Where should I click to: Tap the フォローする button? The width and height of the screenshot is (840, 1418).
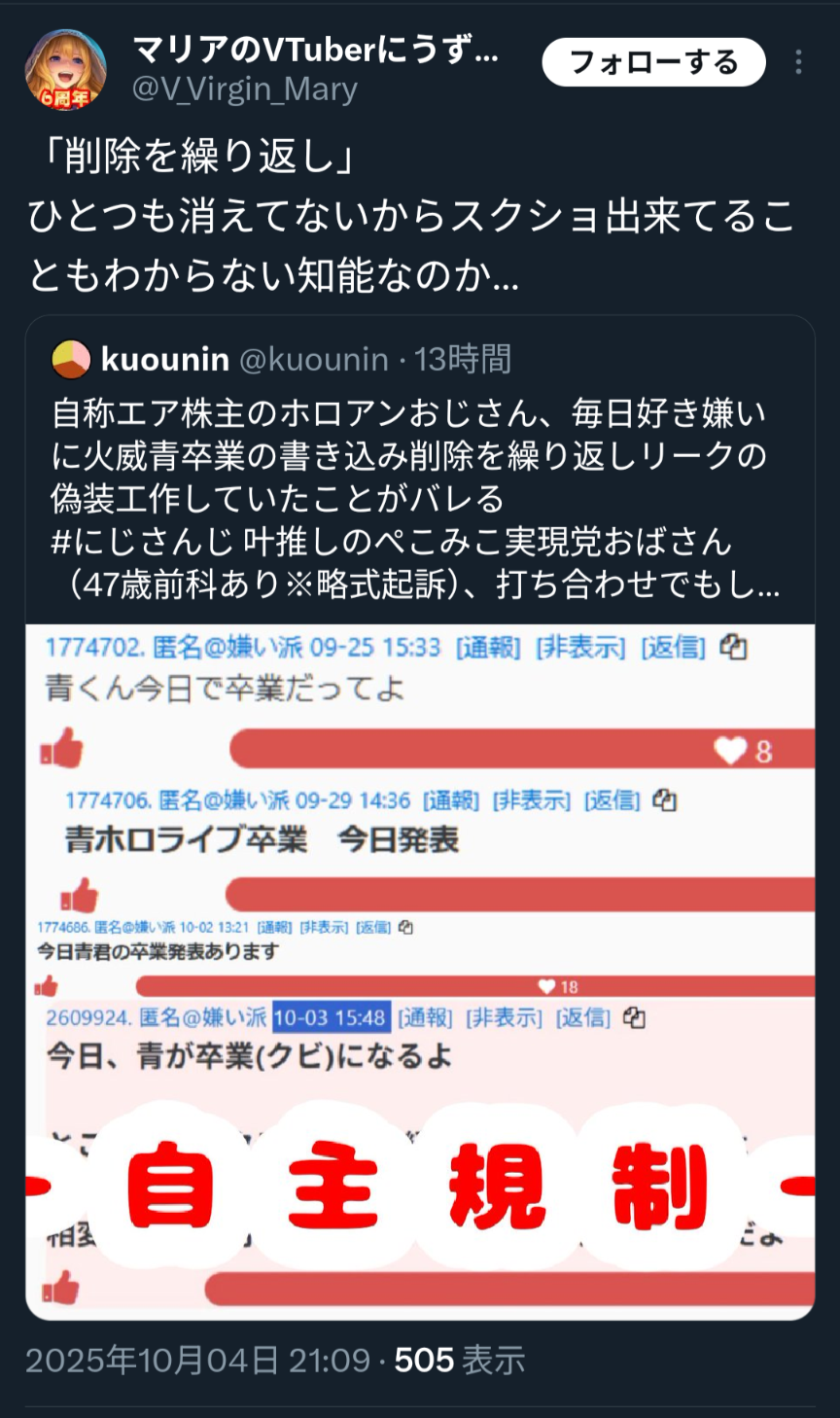(x=653, y=63)
